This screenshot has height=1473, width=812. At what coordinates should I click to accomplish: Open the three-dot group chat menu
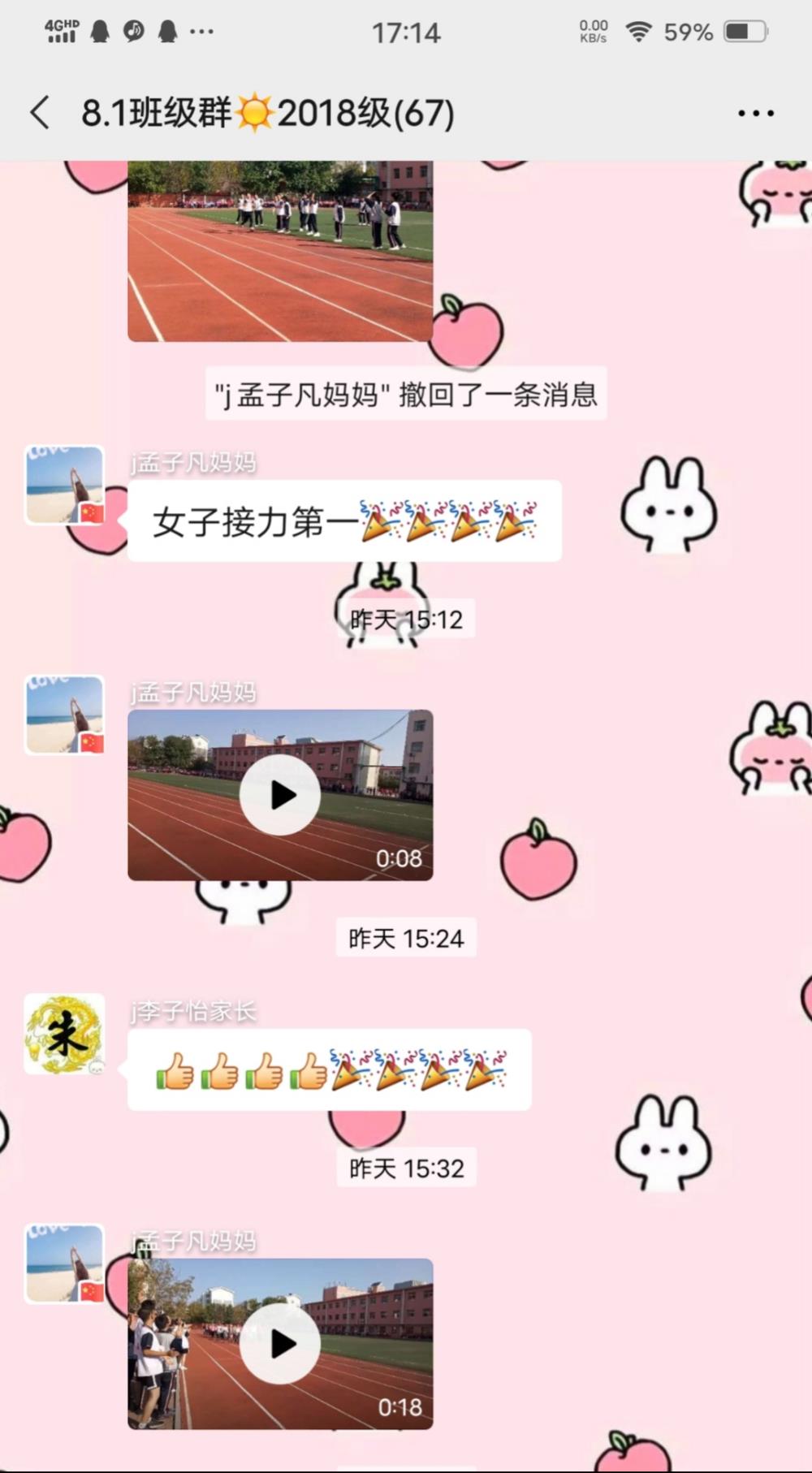755,113
